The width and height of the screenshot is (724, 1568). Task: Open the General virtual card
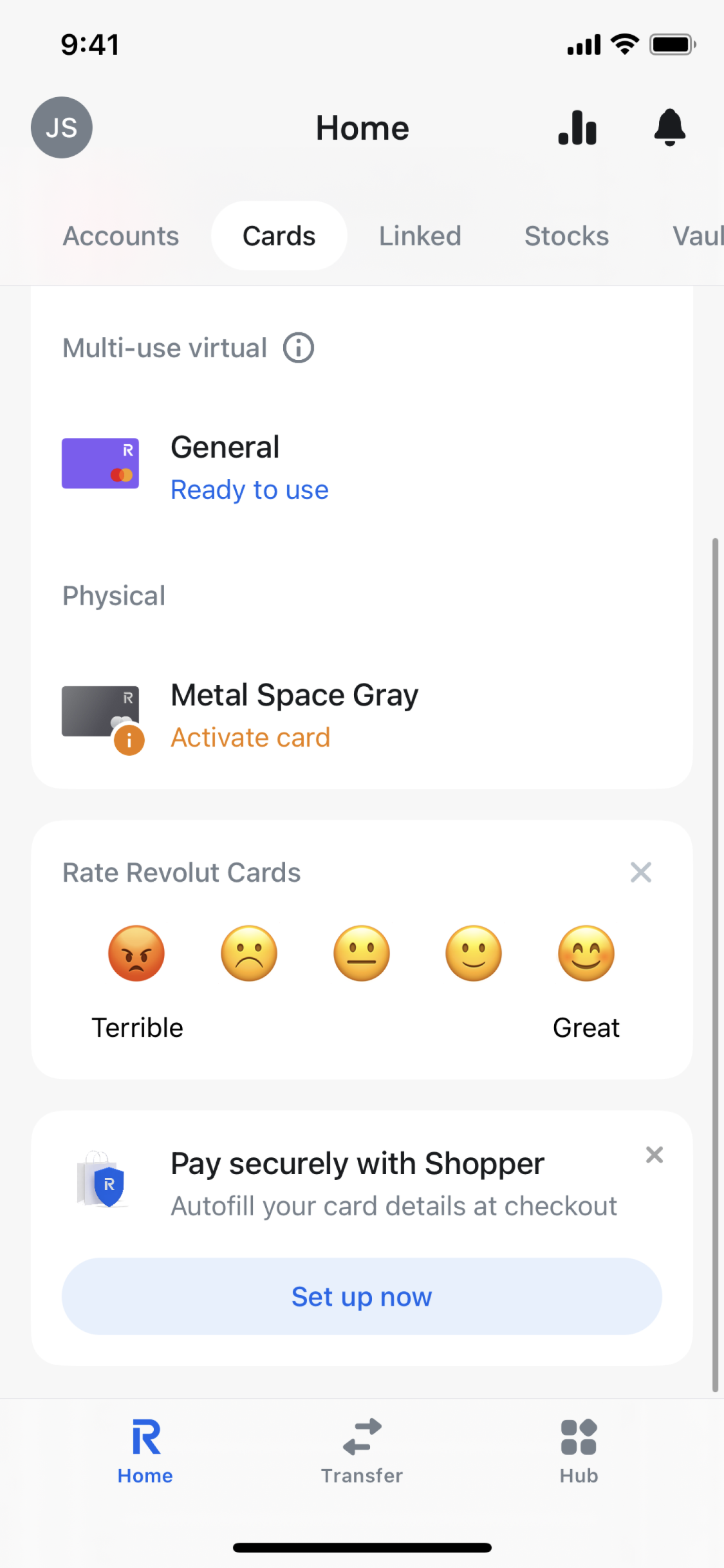(362, 467)
